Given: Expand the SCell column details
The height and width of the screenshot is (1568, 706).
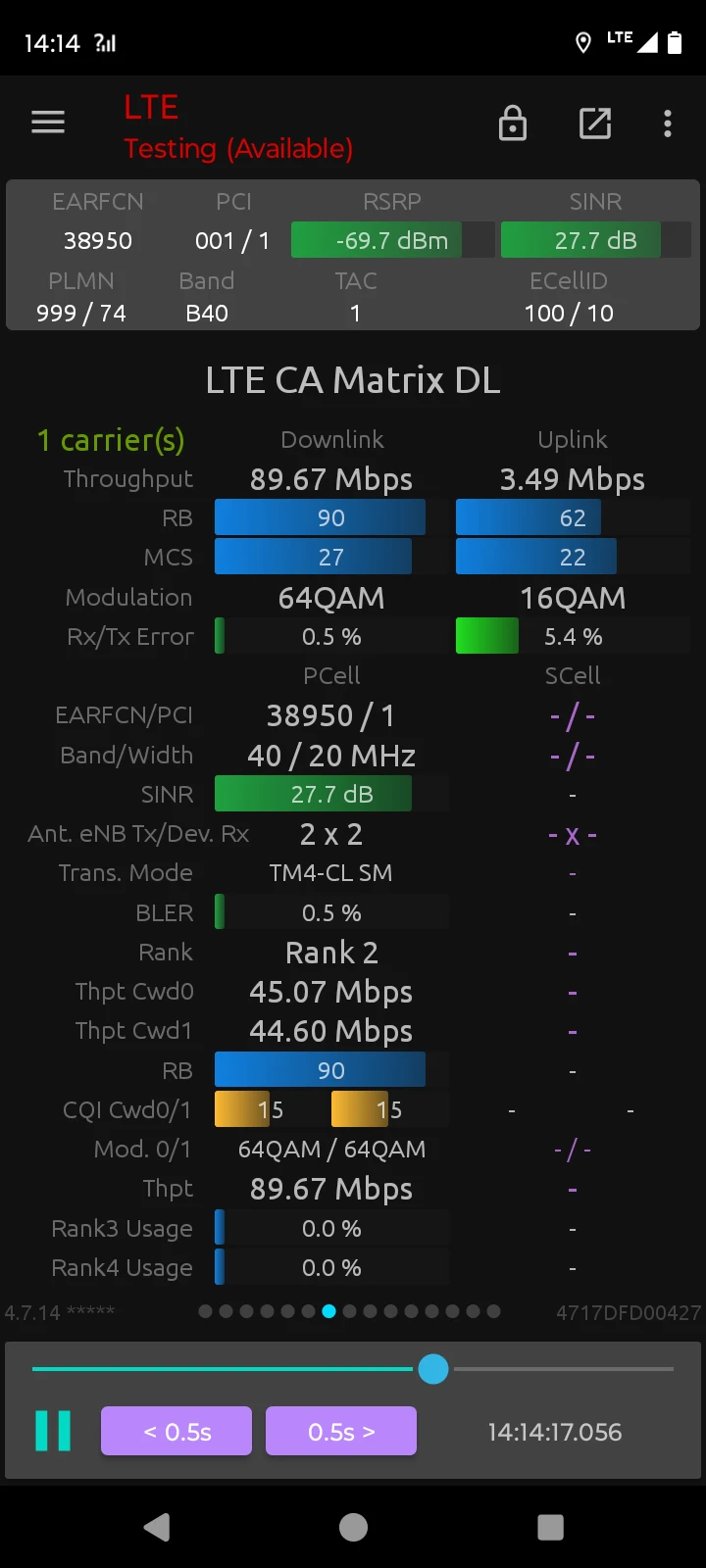Looking at the screenshot, I should [x=572, y=675].
